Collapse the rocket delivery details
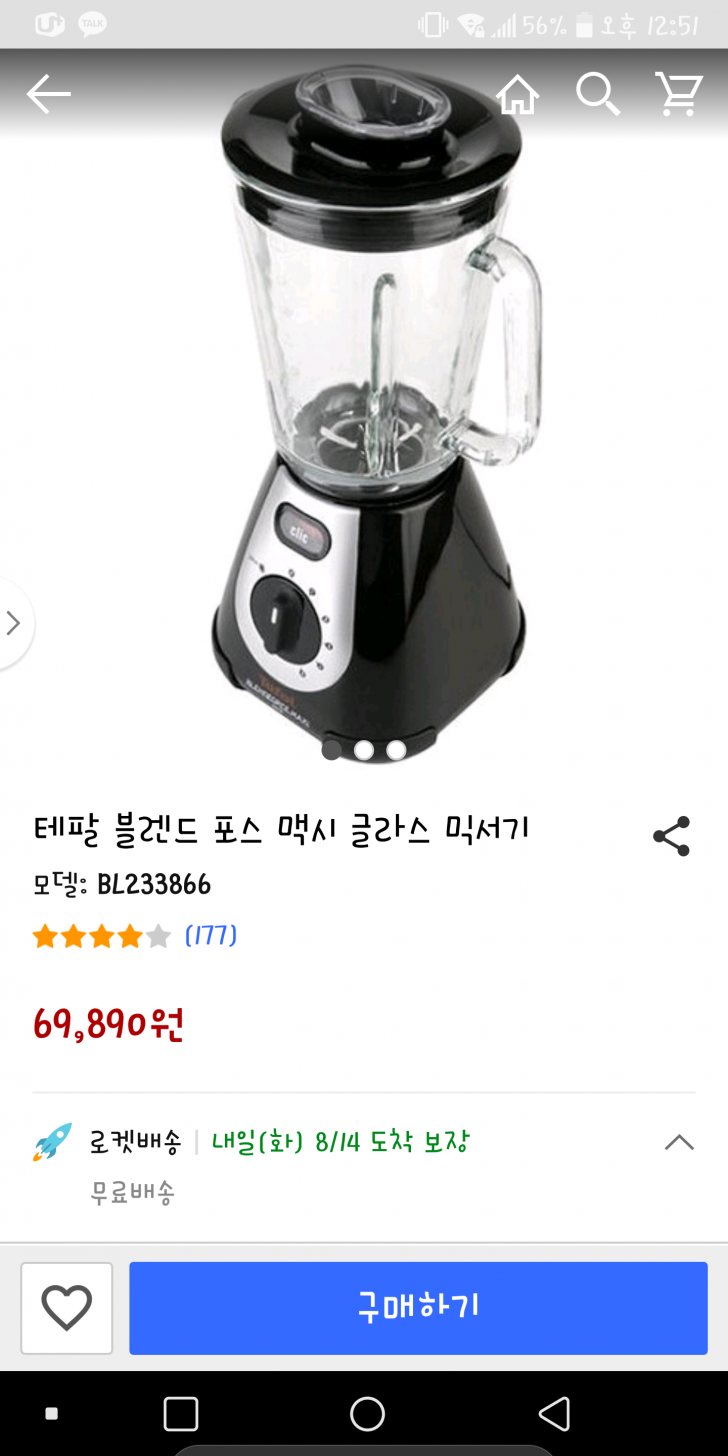728x1456 pixels. 679,1142
